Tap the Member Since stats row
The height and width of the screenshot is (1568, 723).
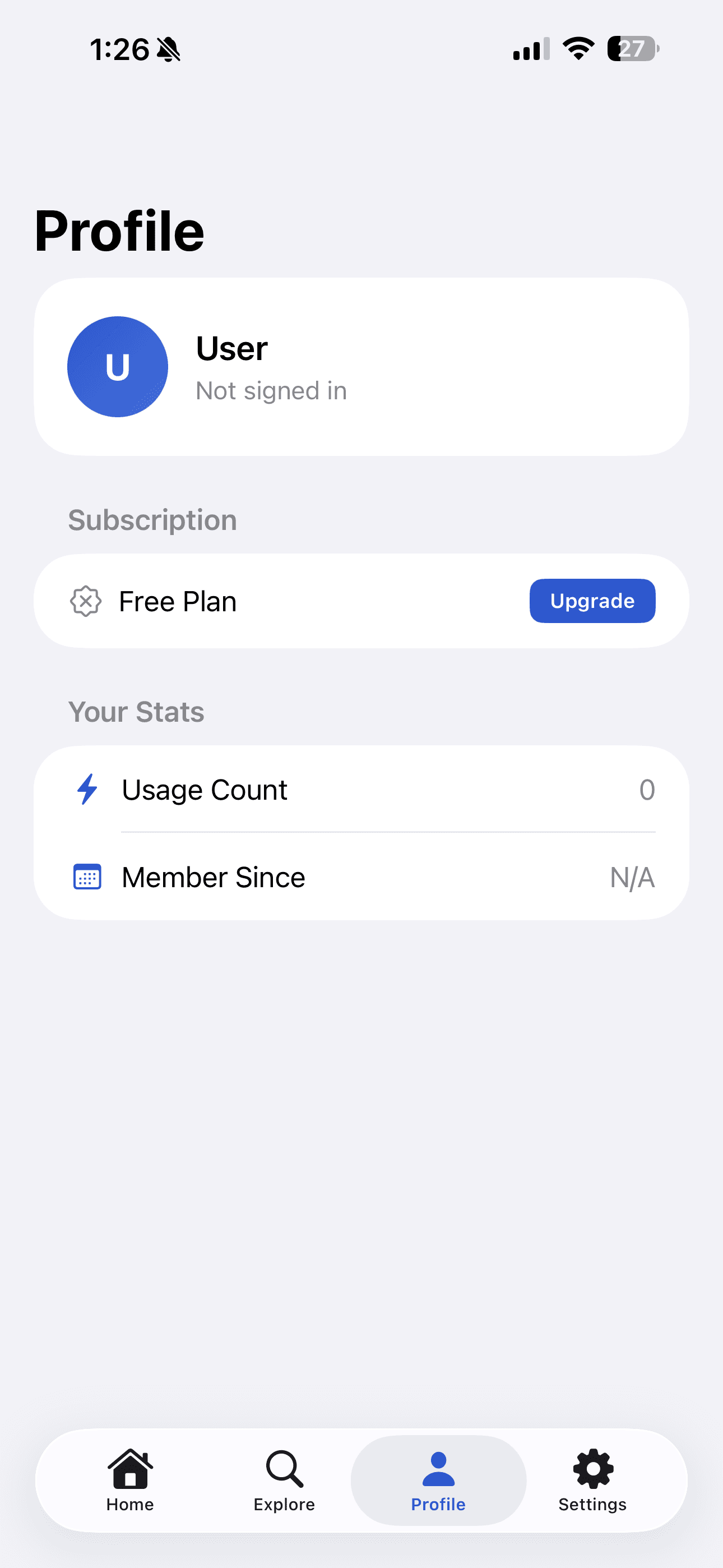coord(304,877)
